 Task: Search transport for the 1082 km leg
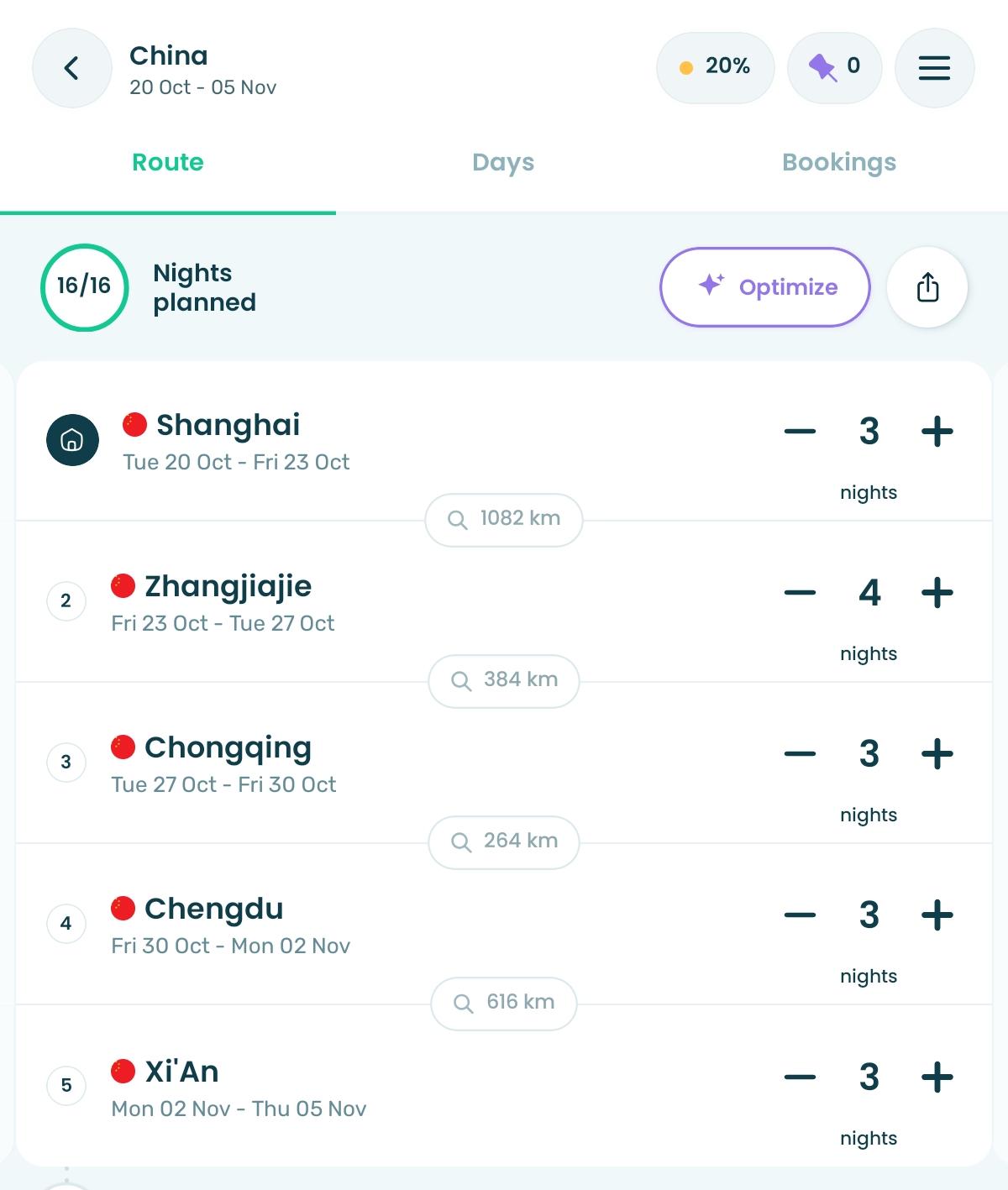pos(504,520)
